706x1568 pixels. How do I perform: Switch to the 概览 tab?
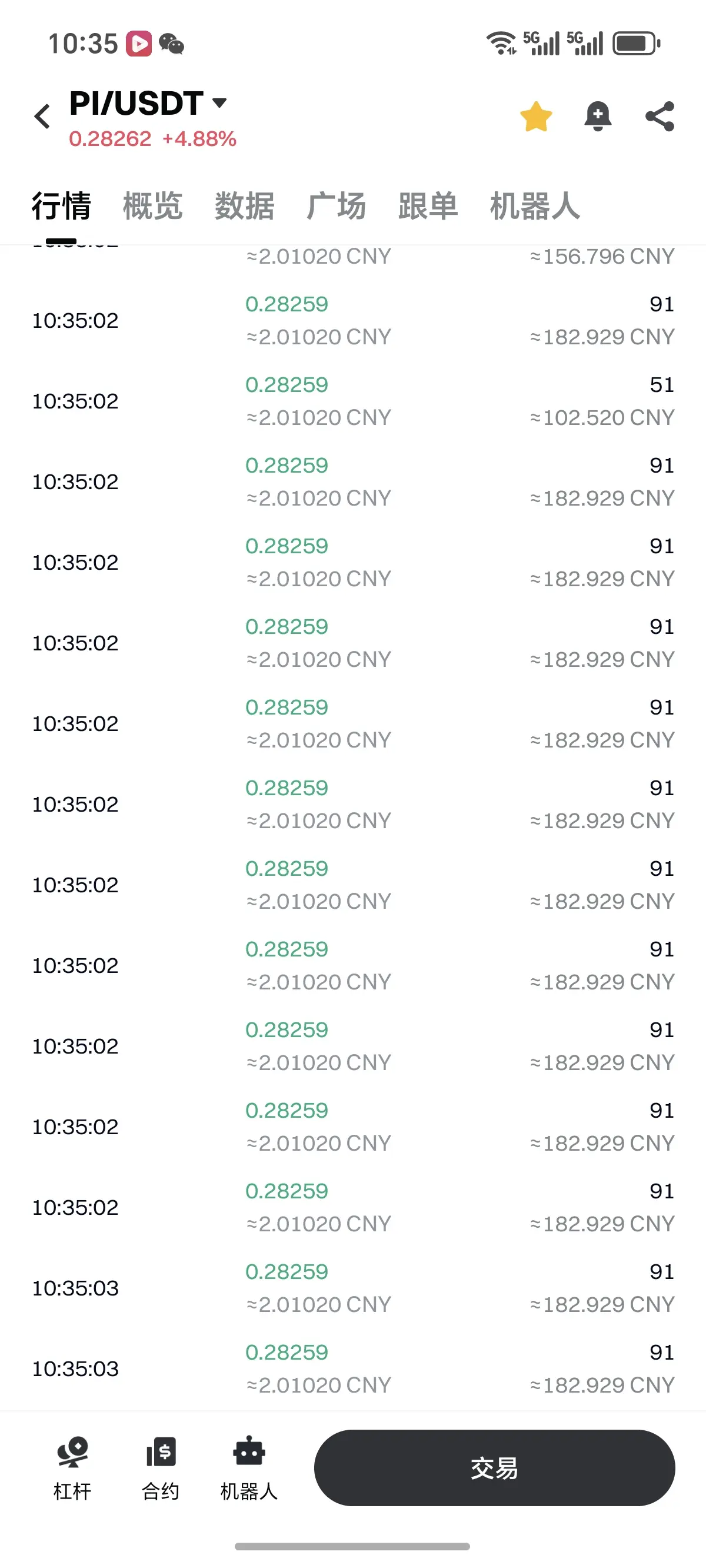pyautogui.click(x=153, y=206)
